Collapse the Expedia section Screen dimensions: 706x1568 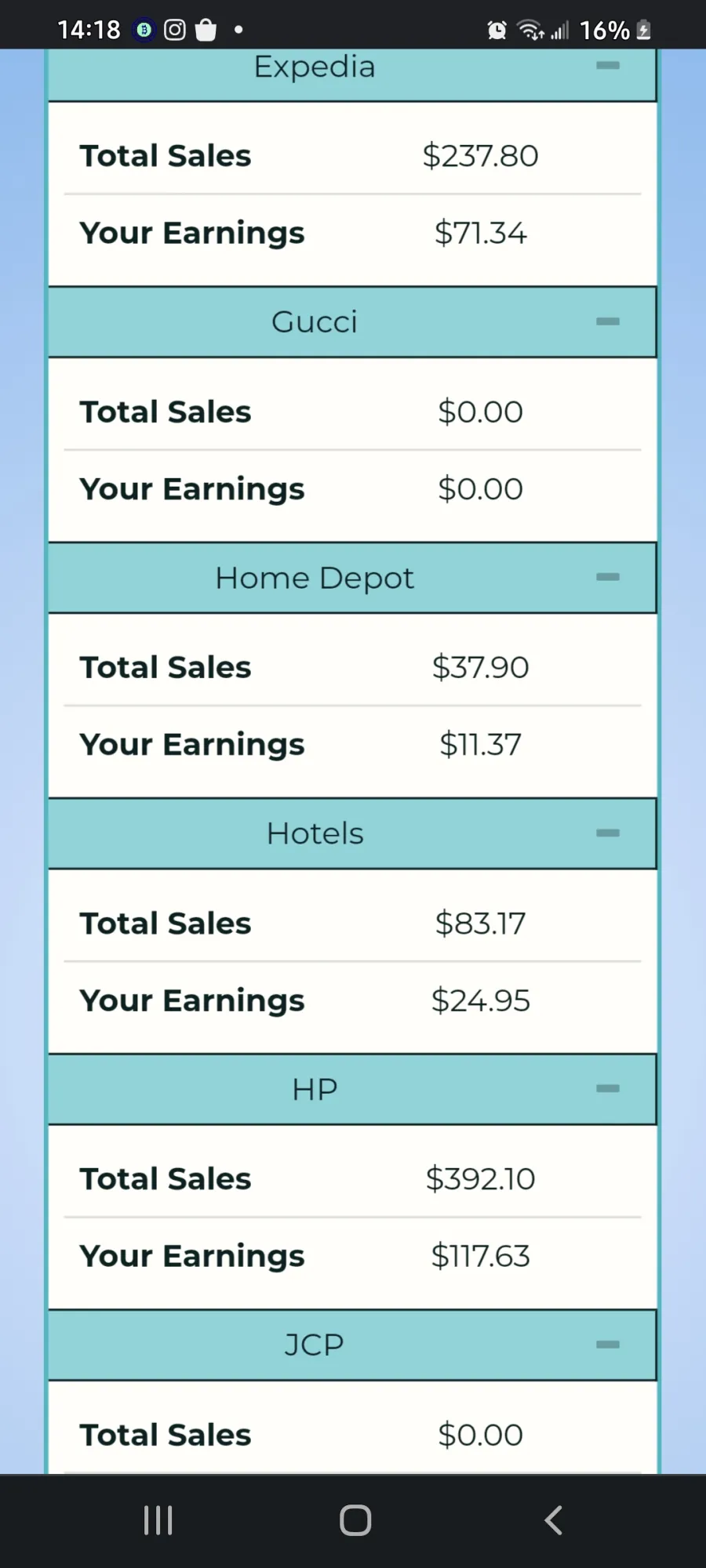608,66
